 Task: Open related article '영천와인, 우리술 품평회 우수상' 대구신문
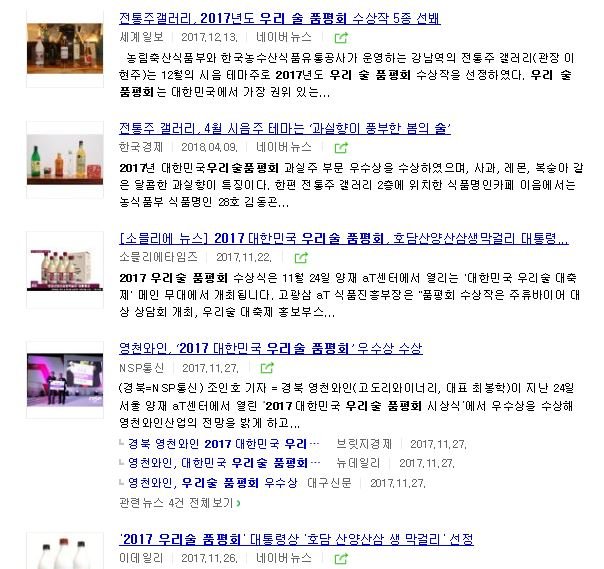tap(208, 482)
